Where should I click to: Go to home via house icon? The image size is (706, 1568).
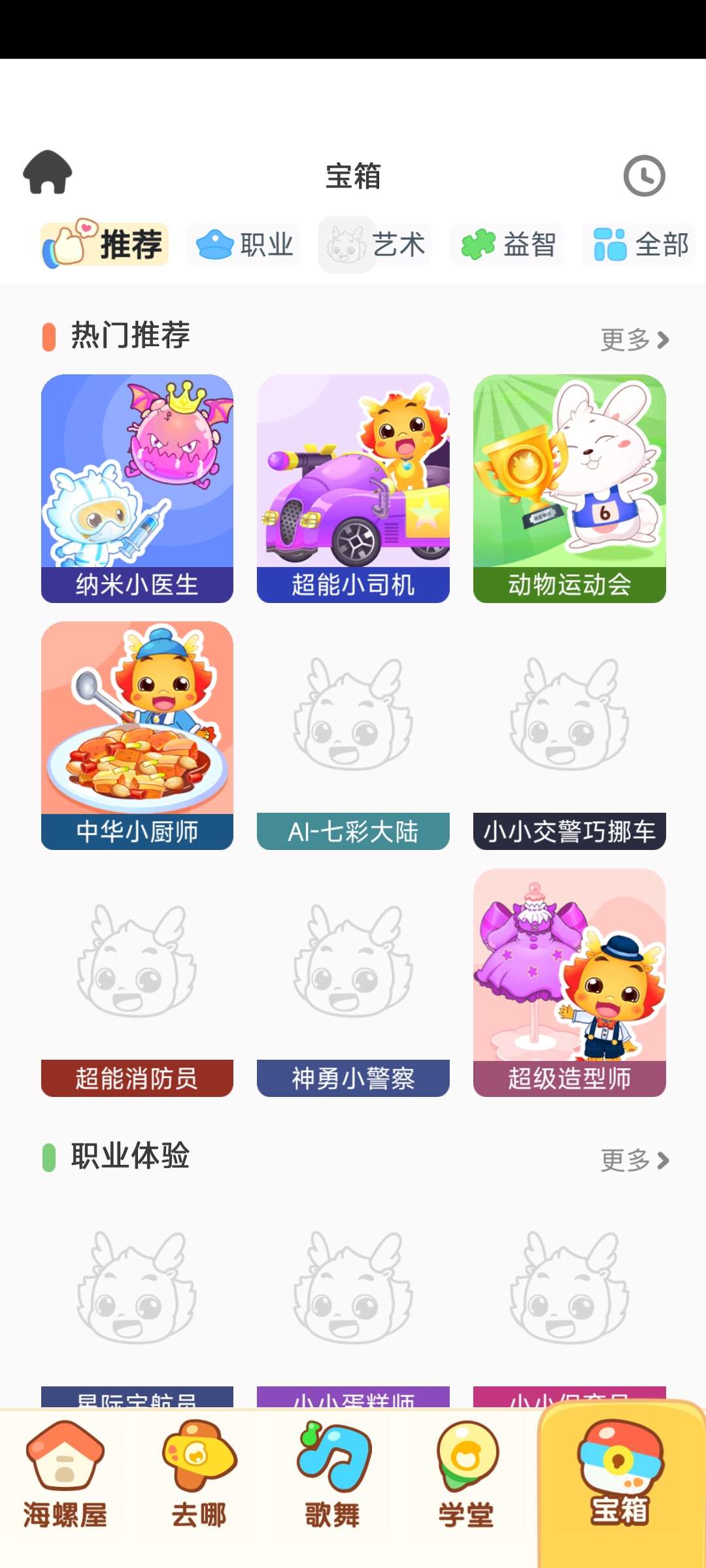(48, 173)
